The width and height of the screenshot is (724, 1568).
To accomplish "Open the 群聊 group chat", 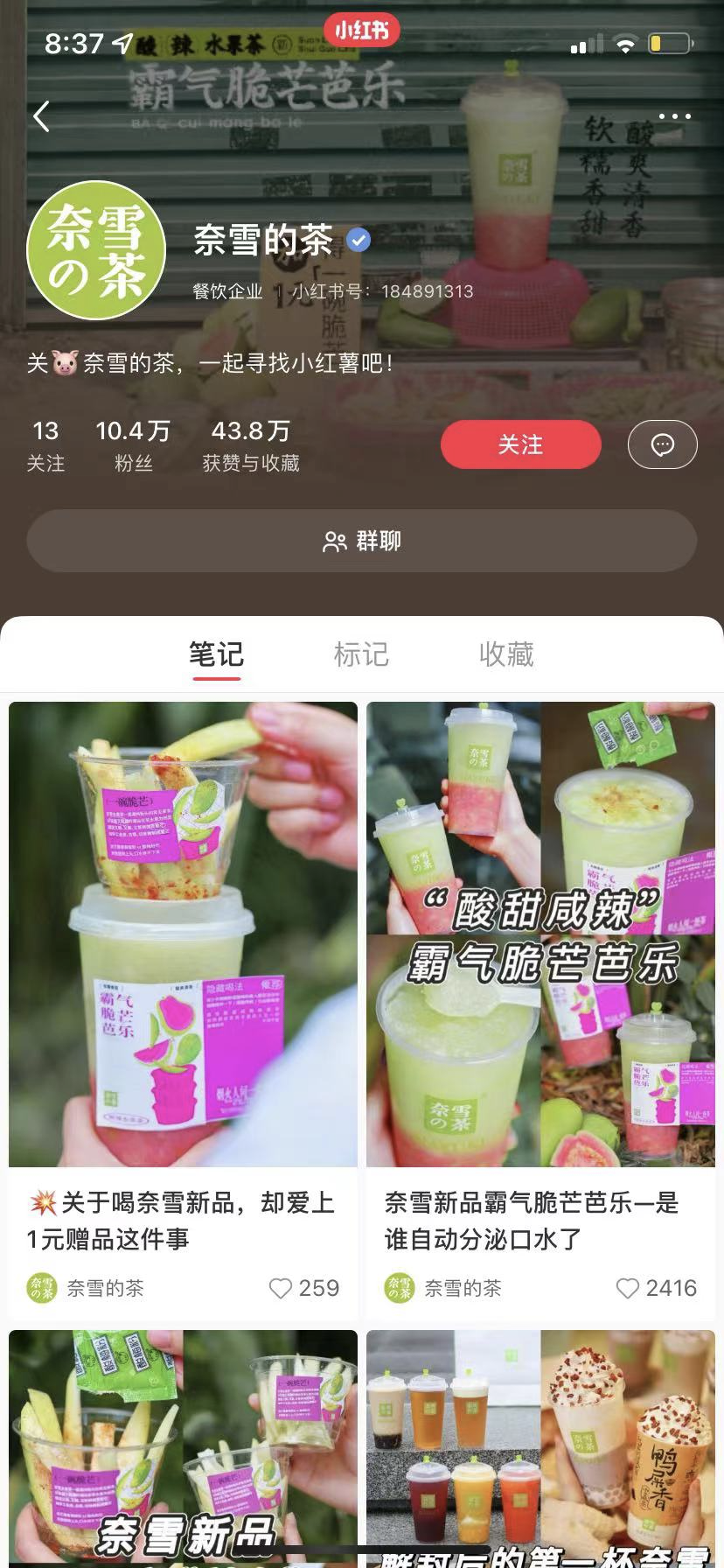I will click(x=362, y=541).
